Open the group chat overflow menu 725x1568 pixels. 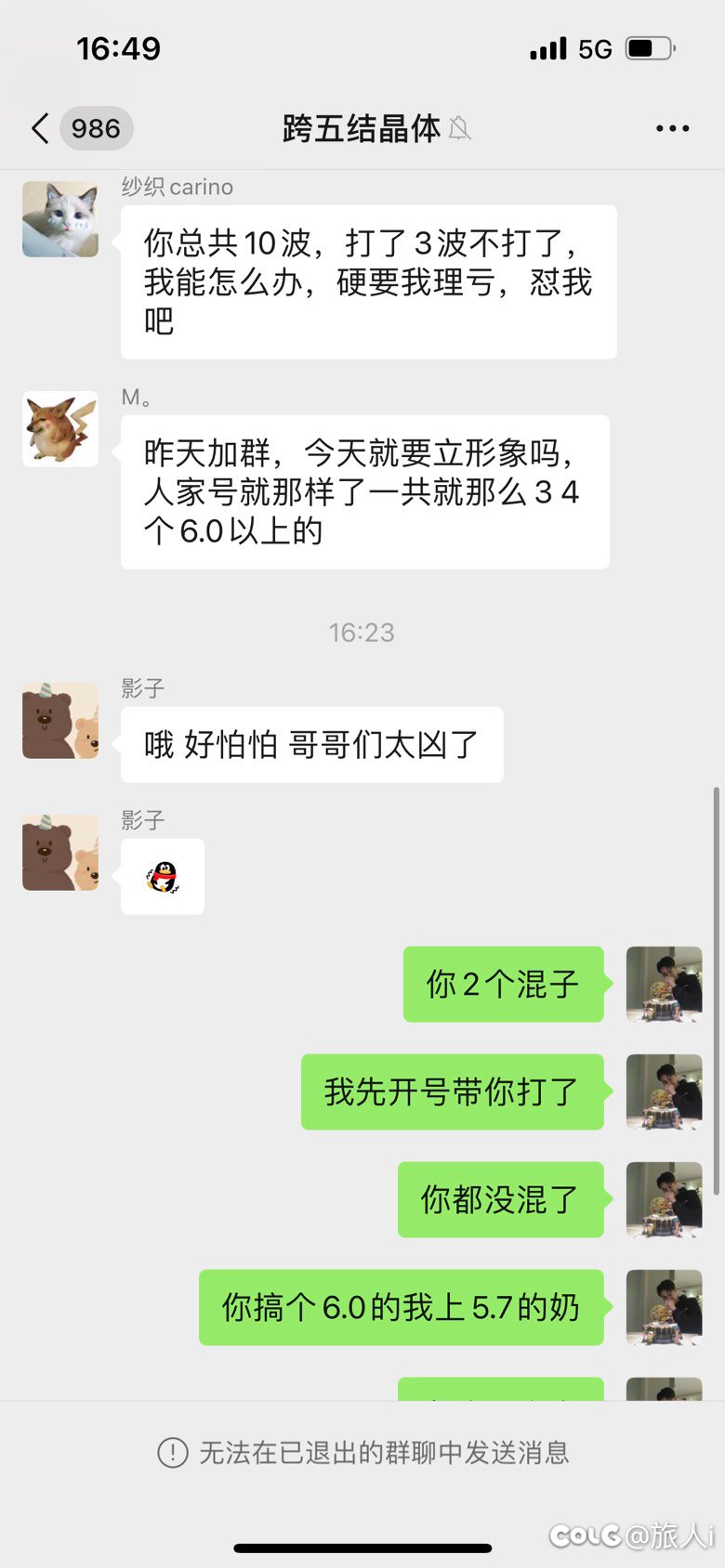coord(672,128)
